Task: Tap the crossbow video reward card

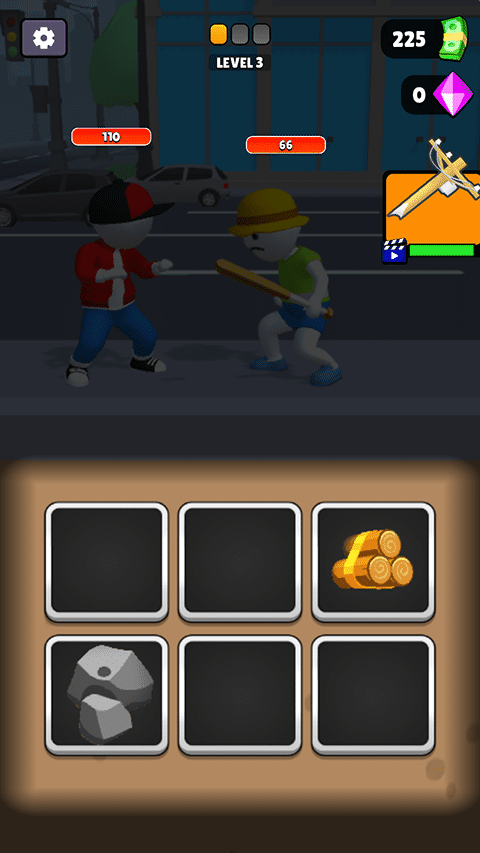Action: (x=432, y=207)
